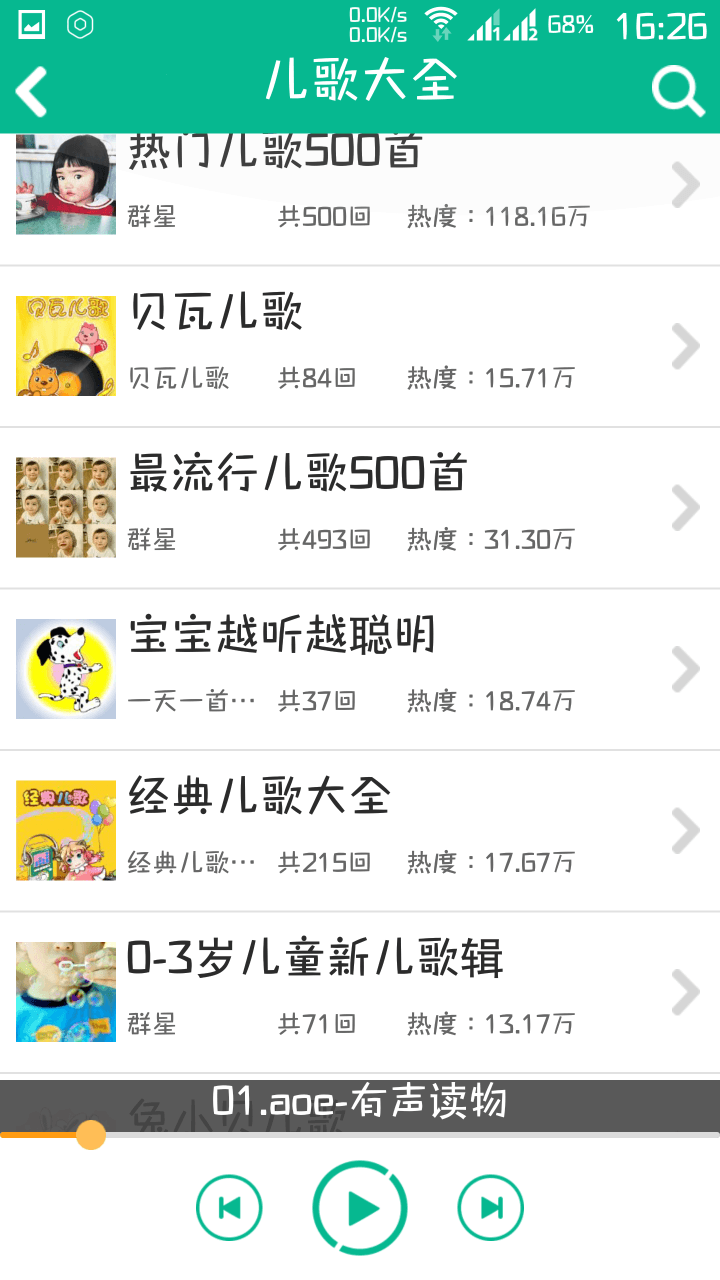This screenshot has width=720, height=1280.
Task: Skip to the next track
Action: [x=491, y=1209]
